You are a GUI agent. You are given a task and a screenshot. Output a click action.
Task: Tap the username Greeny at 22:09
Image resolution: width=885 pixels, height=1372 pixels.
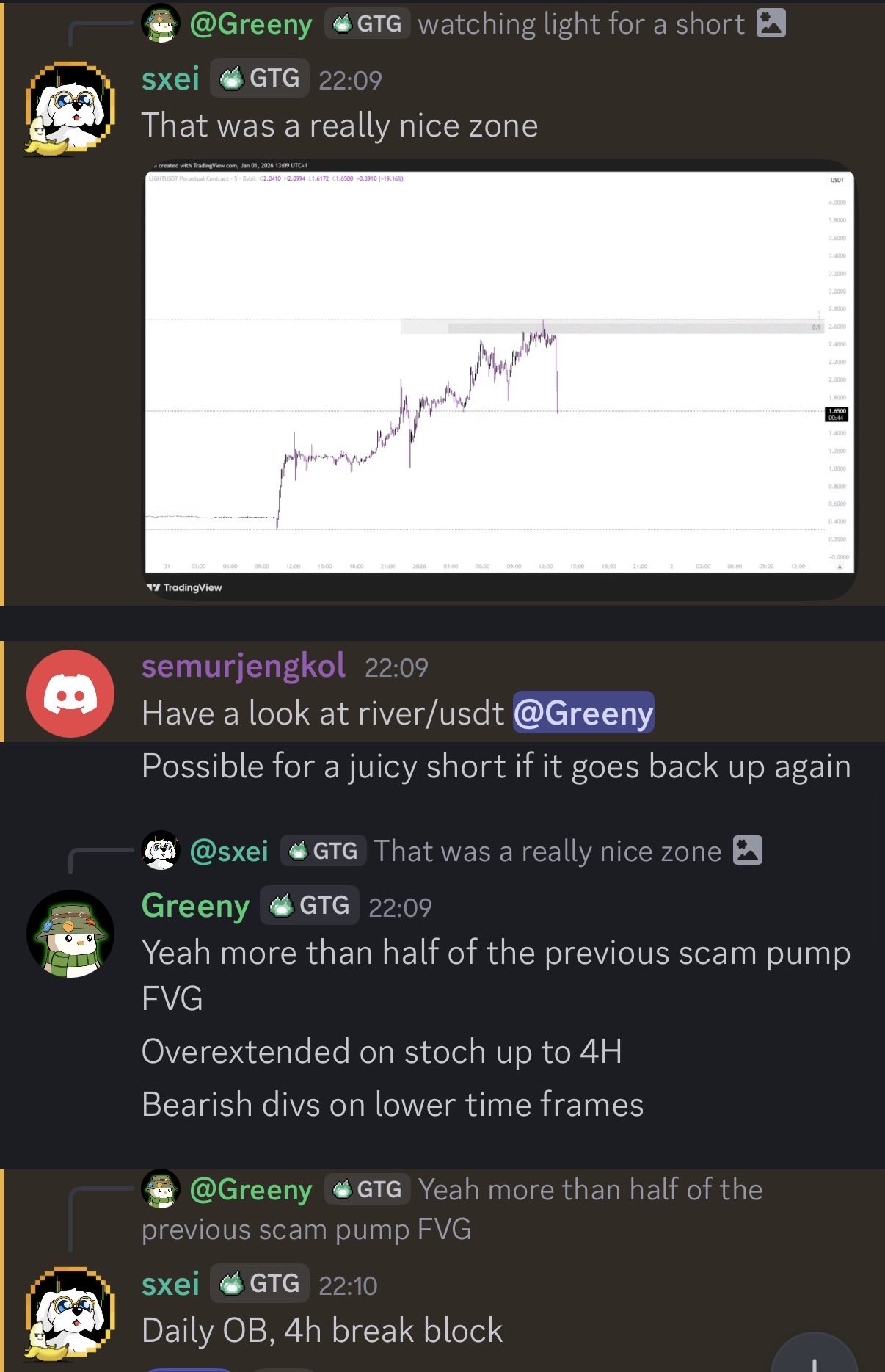(195, 906)
